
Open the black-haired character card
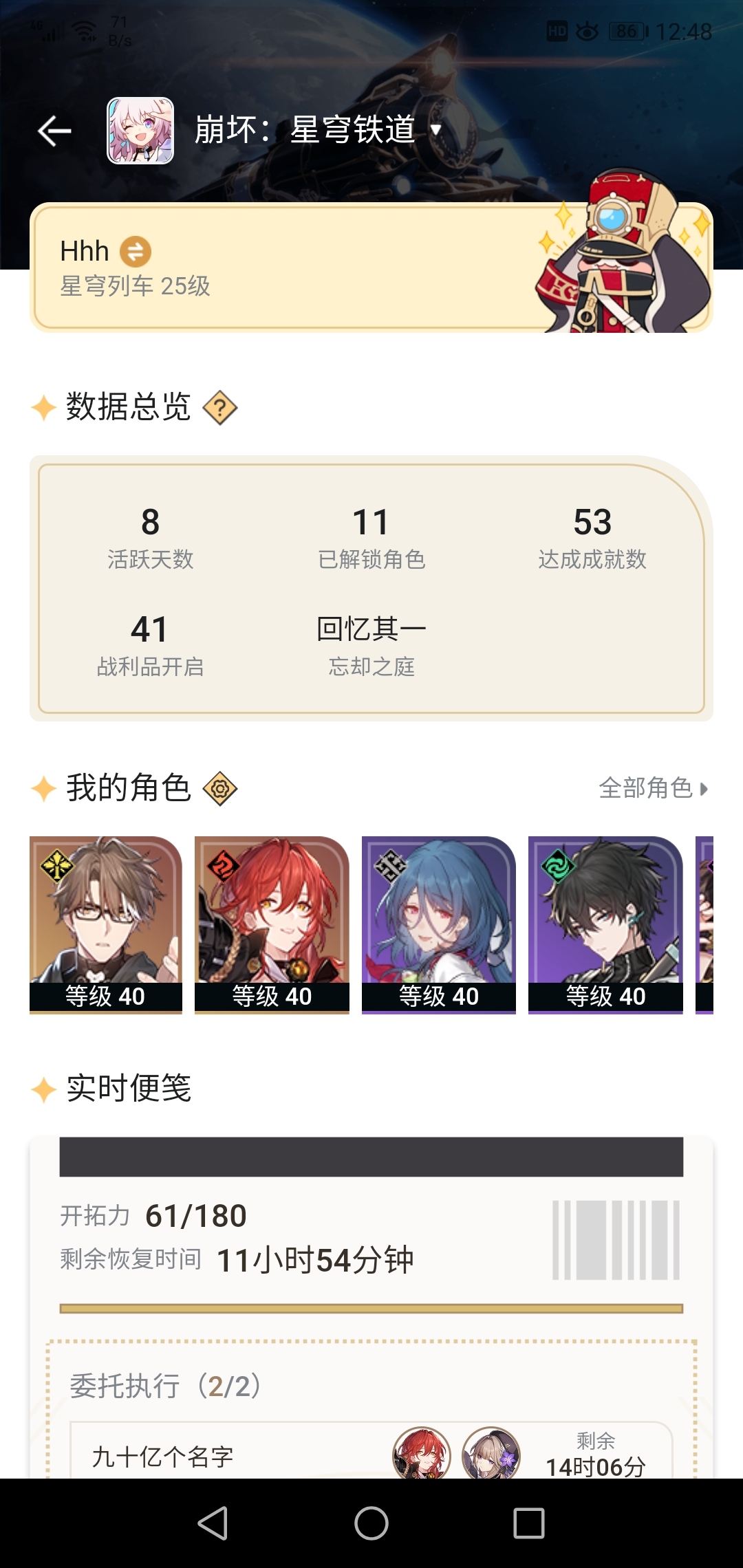(605, 924)
